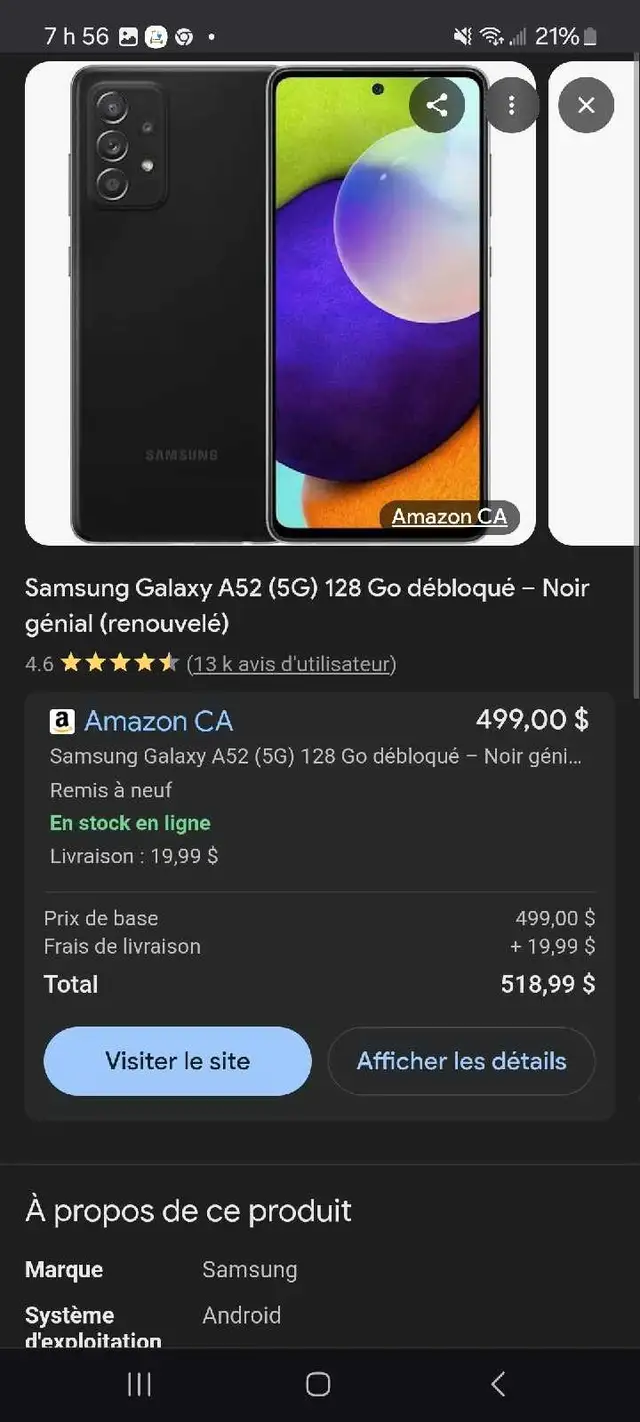The height and width of the screenshot is (1422, 640).
Task: Close the product panel
Action: [586, 105]
